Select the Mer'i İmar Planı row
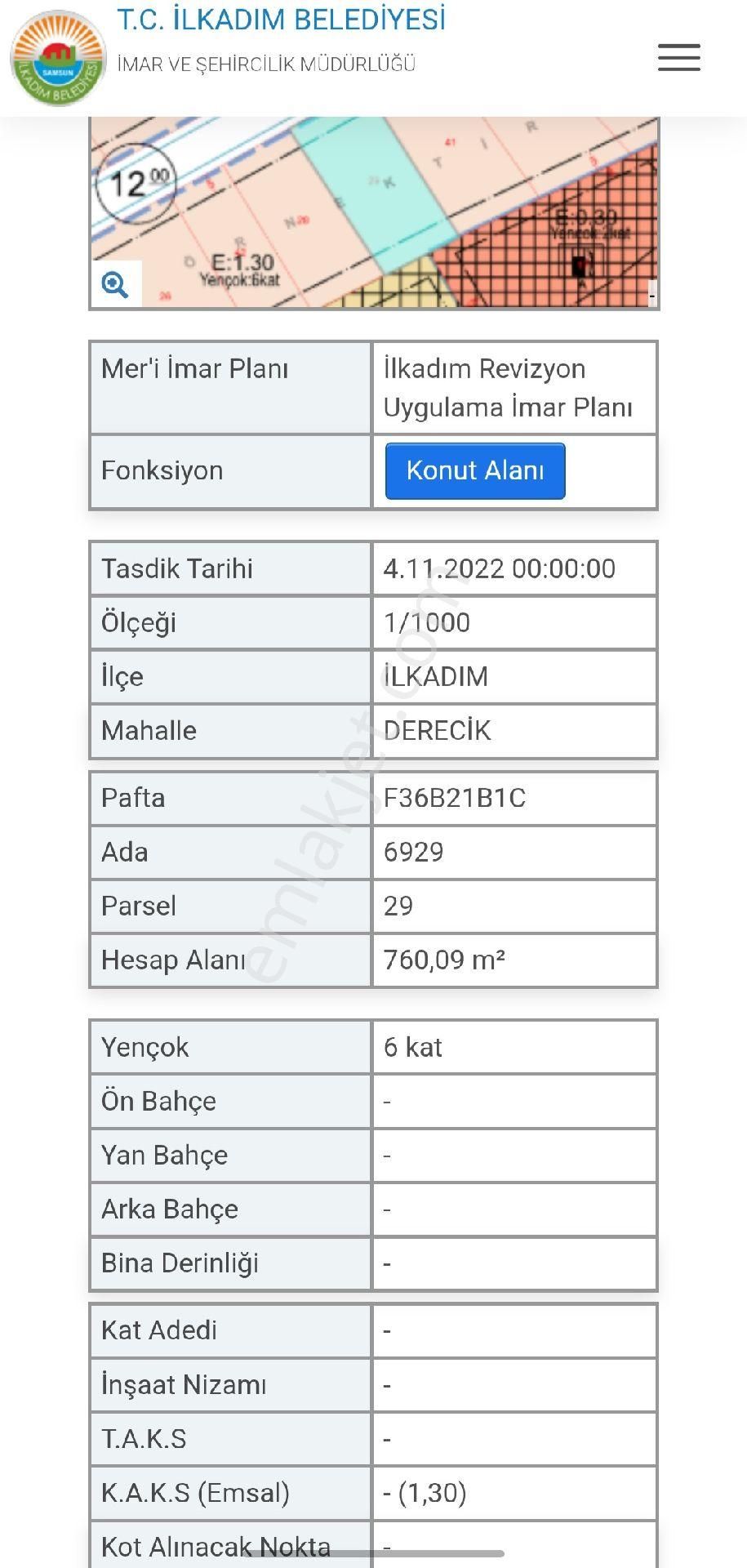This screenshot has width=747, height=1568. (196, 368)
